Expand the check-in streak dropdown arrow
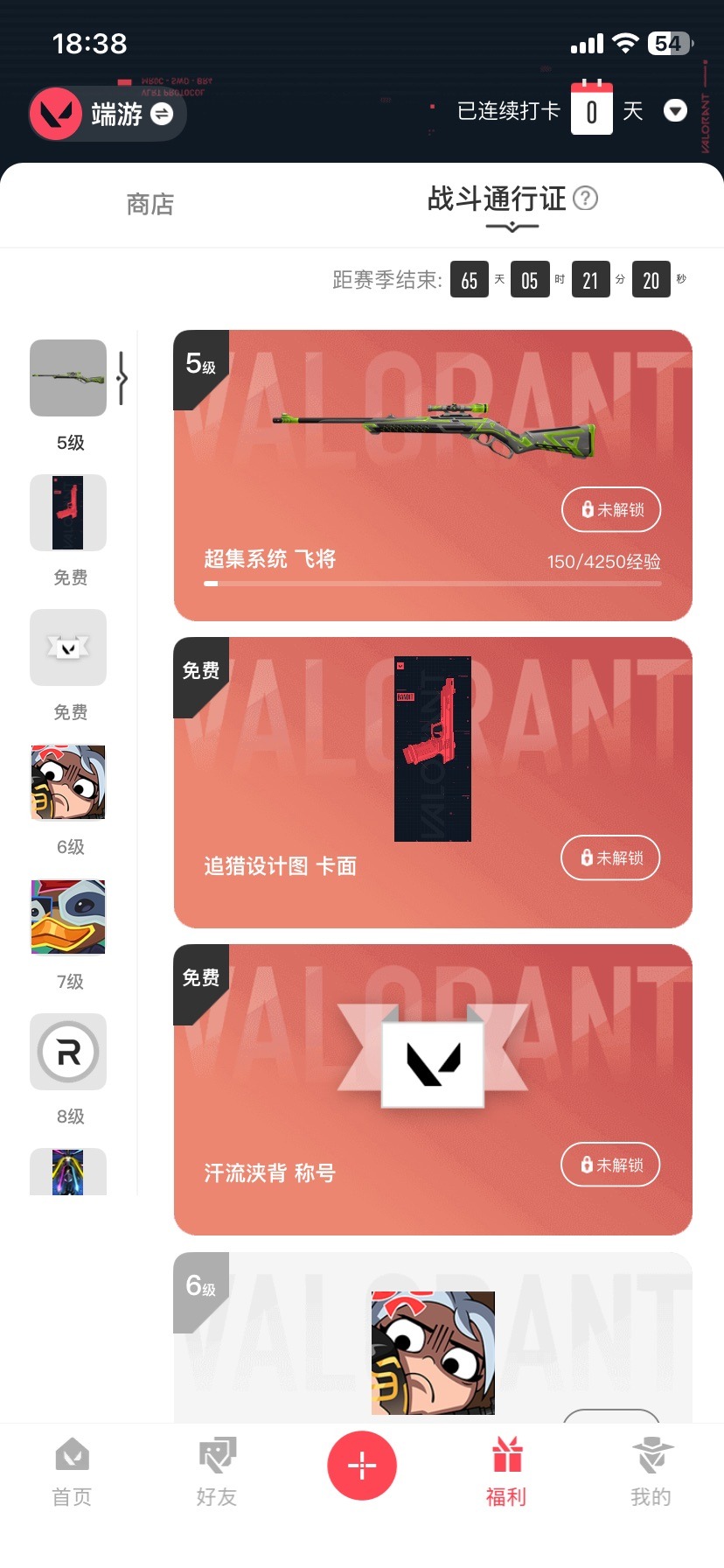 pos(675,111)
